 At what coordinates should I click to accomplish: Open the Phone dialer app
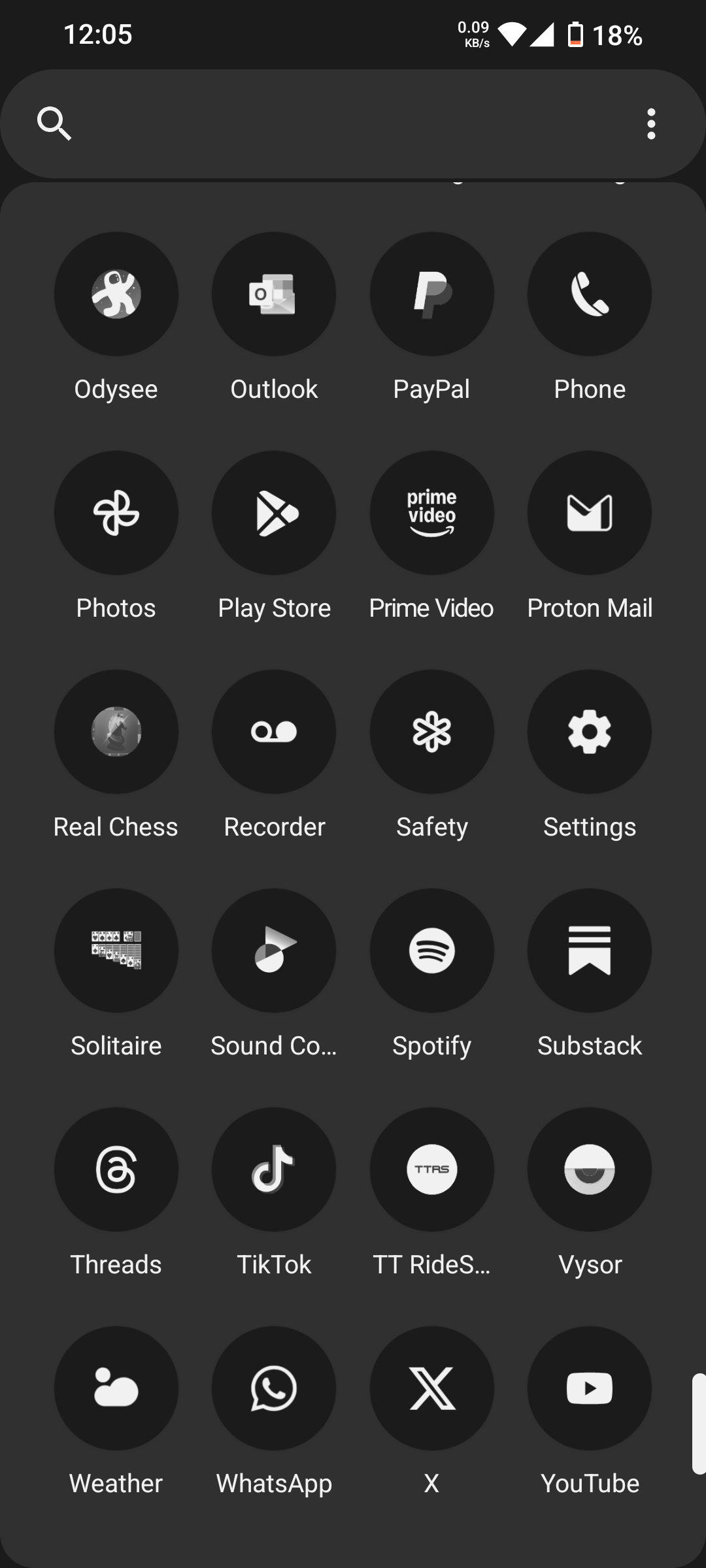[590, 294]
